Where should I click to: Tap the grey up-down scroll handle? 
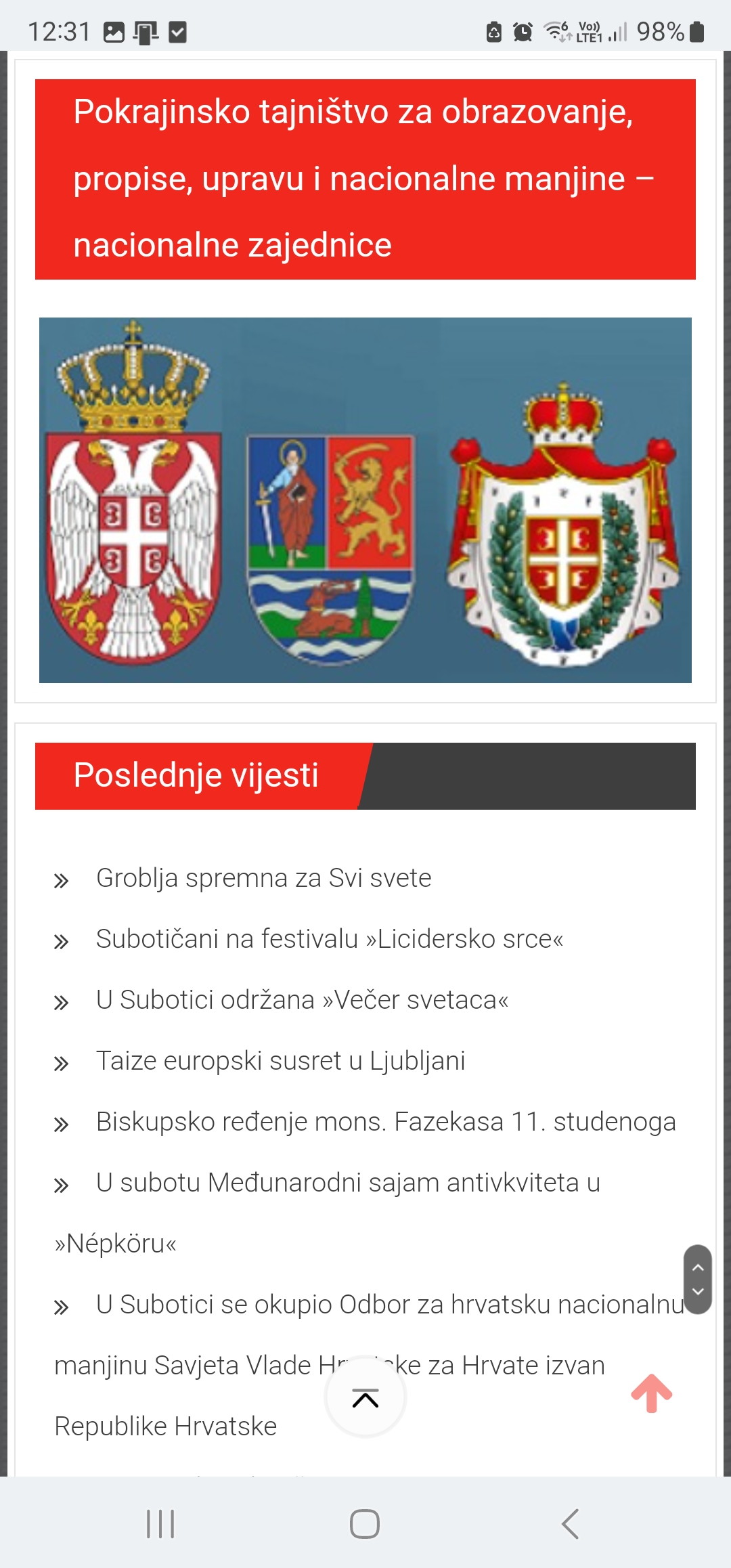[x=698, y=1280]
